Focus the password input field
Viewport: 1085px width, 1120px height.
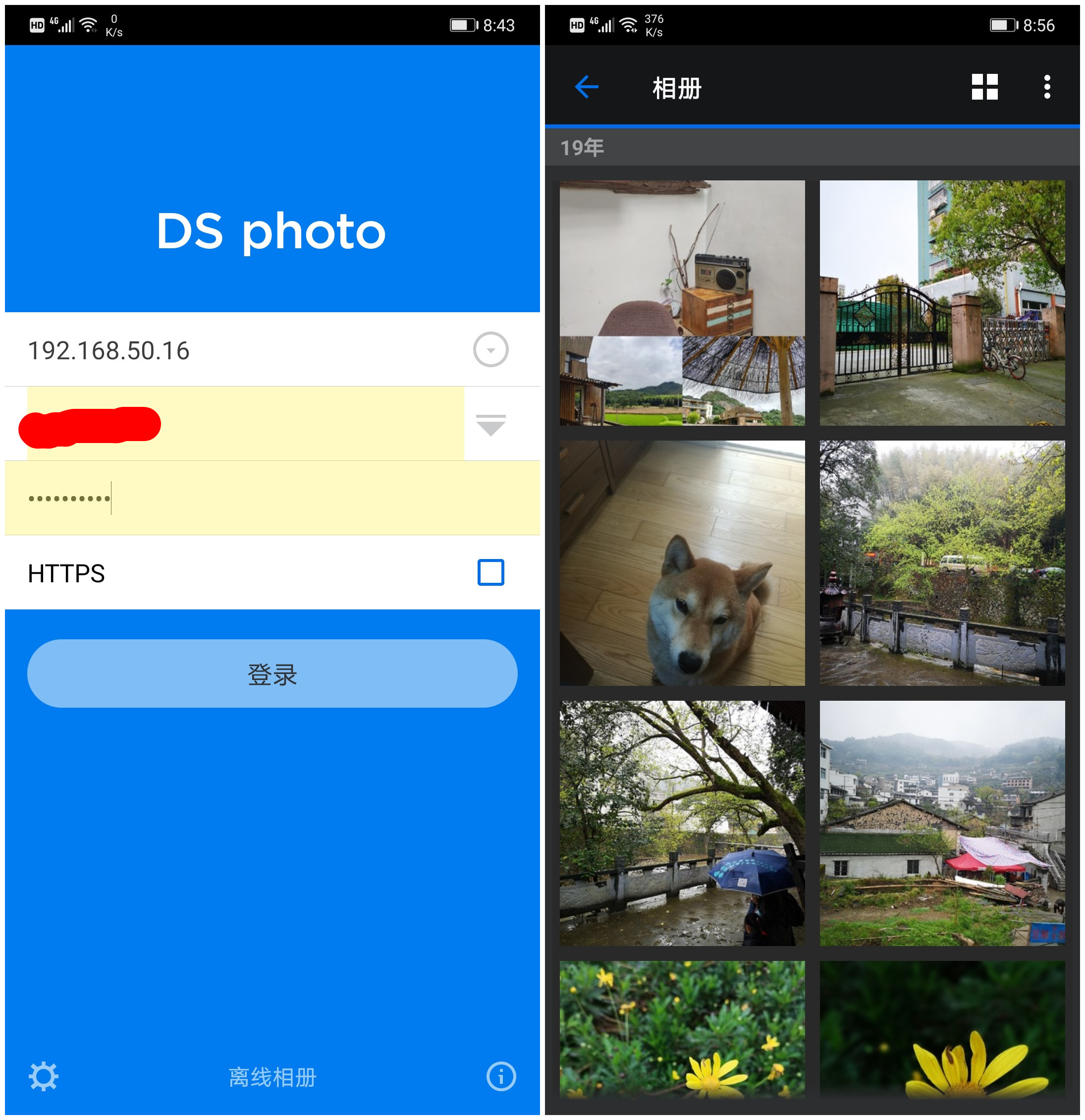272,498
